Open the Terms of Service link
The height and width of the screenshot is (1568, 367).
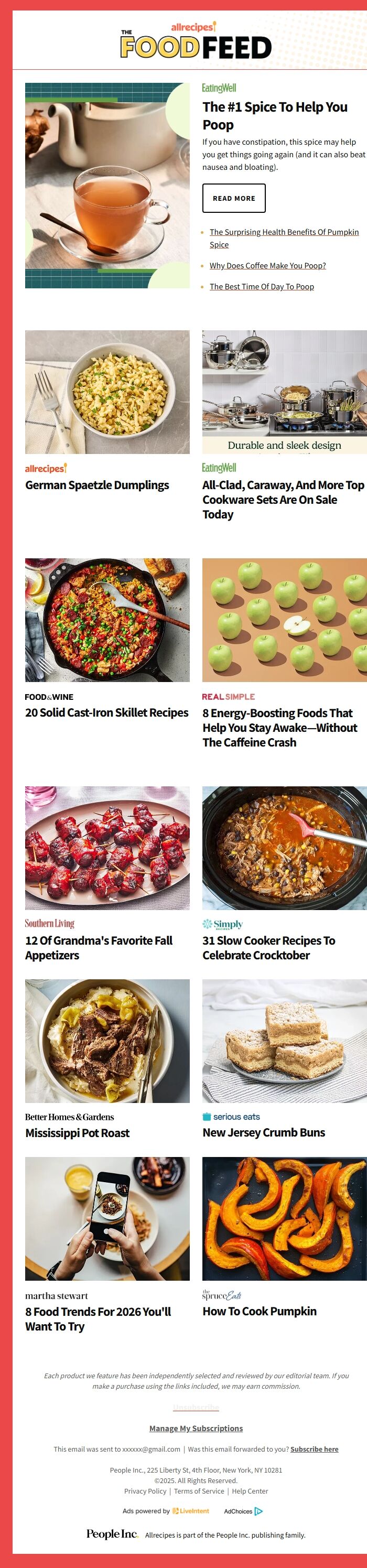click(199, 1491)
